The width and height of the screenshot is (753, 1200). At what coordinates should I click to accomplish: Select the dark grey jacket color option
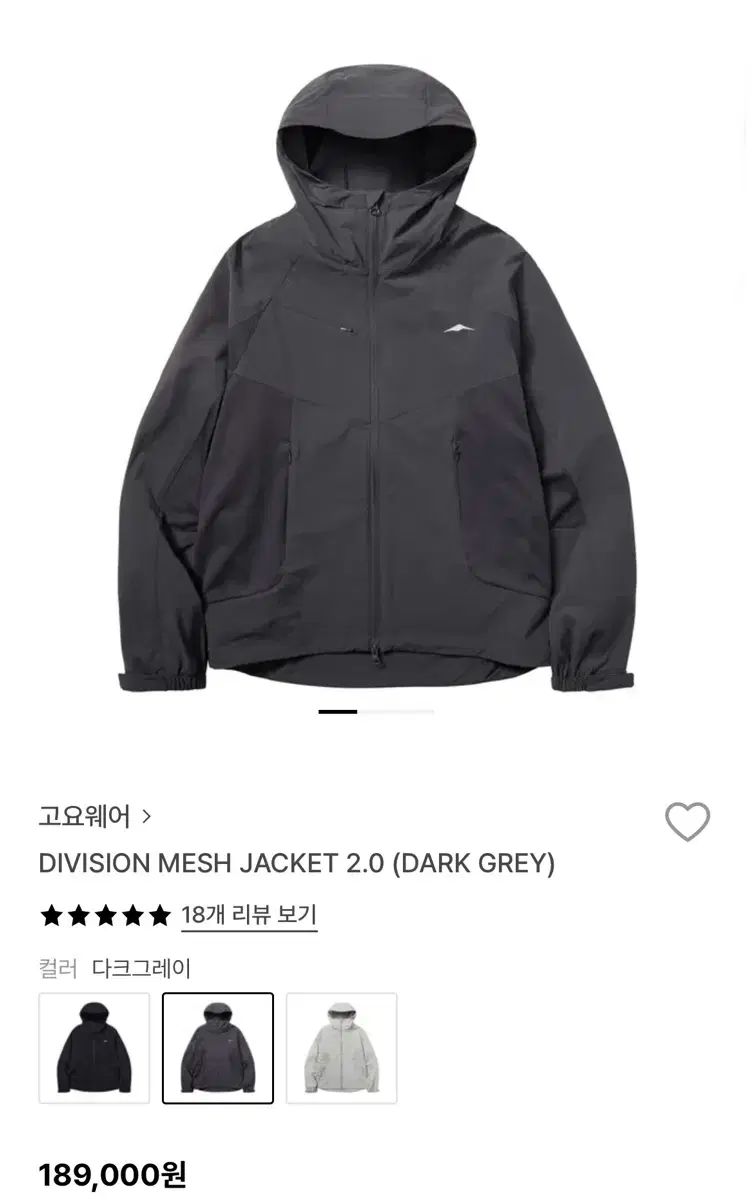(218, 1048)
